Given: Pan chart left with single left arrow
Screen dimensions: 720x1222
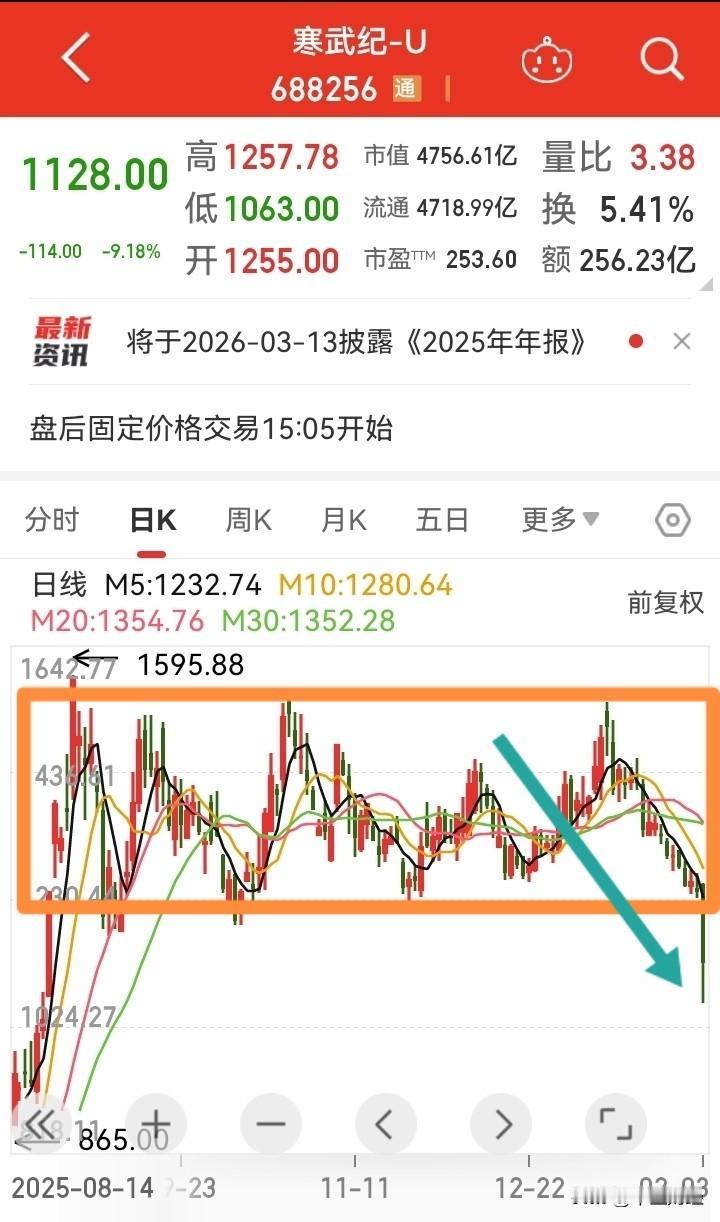Looking at the screenshot, I should click(x=386, y=1124).
